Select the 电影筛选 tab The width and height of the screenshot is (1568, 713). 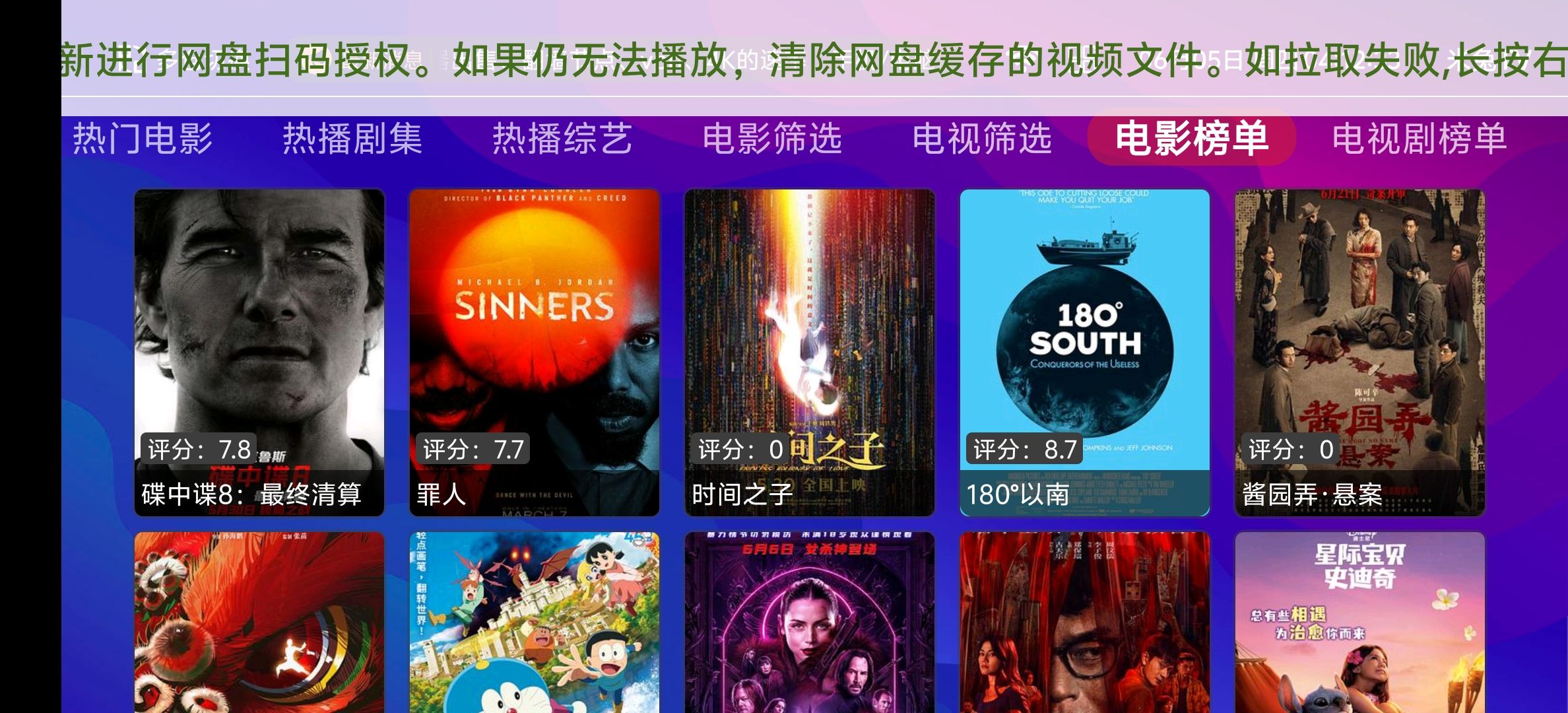click(x=772, y=139)
